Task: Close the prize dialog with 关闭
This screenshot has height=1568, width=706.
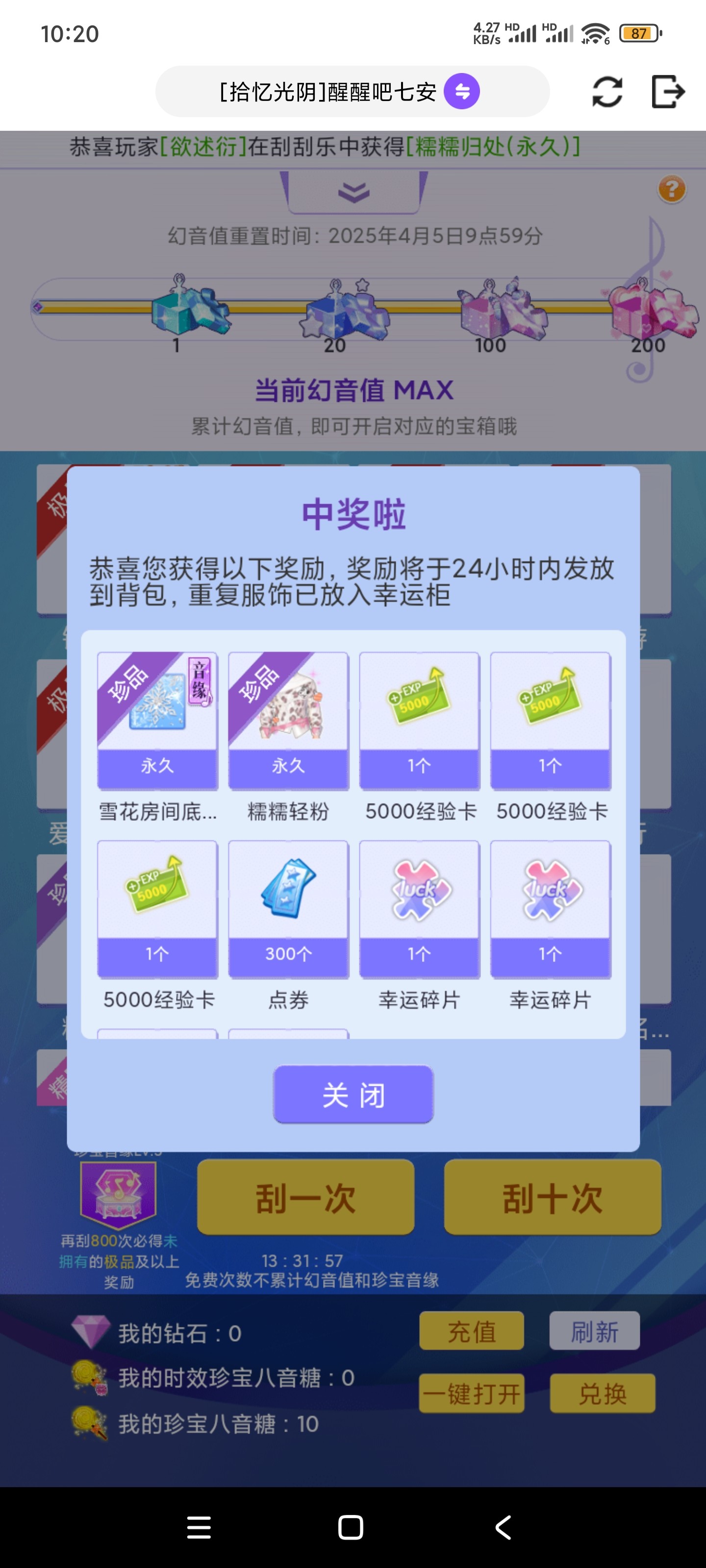Action: [x=353, y=1095]
